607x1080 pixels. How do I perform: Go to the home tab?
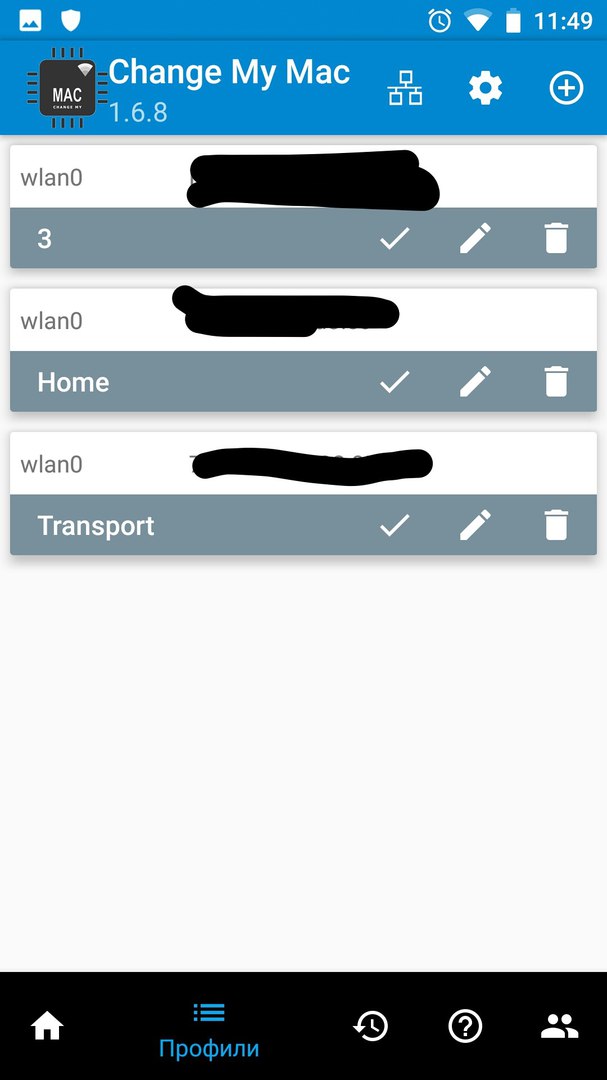(x=47, y=1026)
